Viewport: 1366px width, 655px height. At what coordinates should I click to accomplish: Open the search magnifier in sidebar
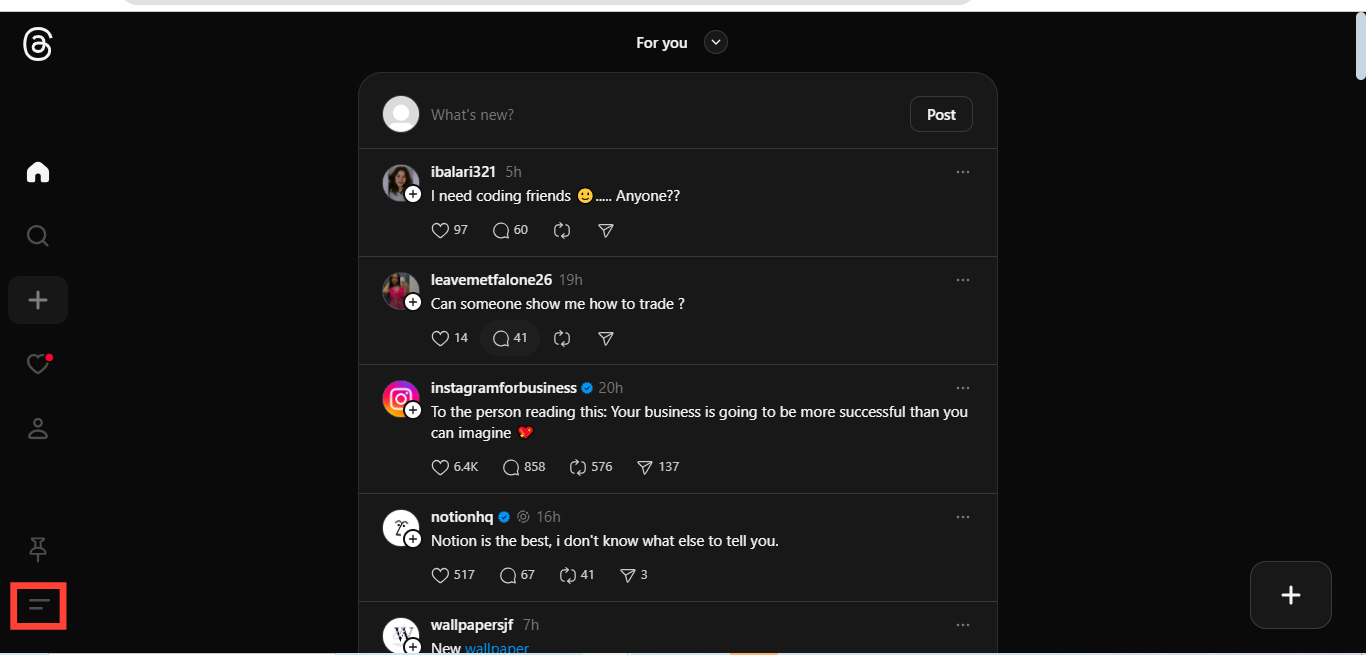pyautogui.click(x=38, y=236)
